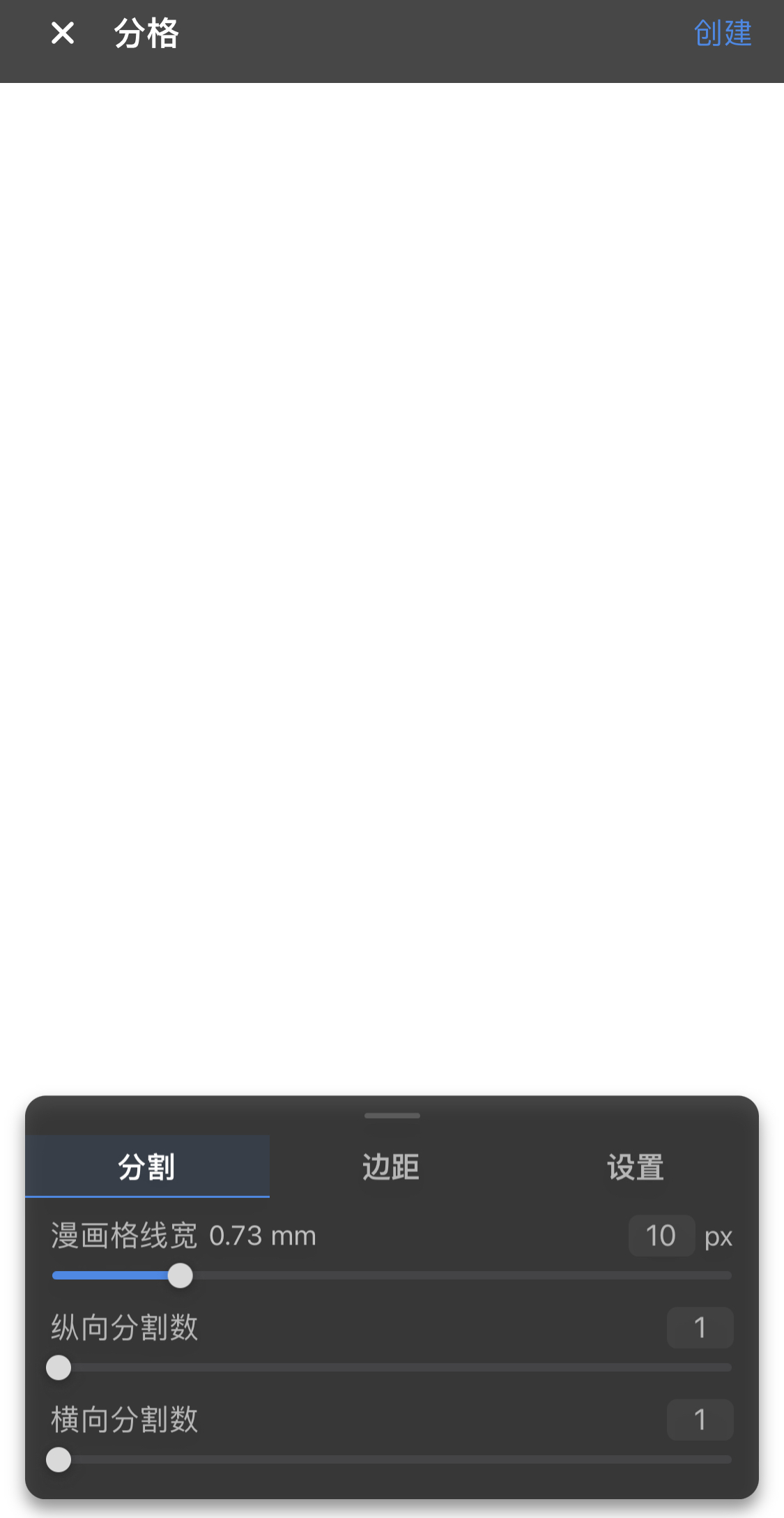The width and height of the screenshot is (784, 1518).
Task: Edit the 横向分割数 value field
Action: (700, 1420)
